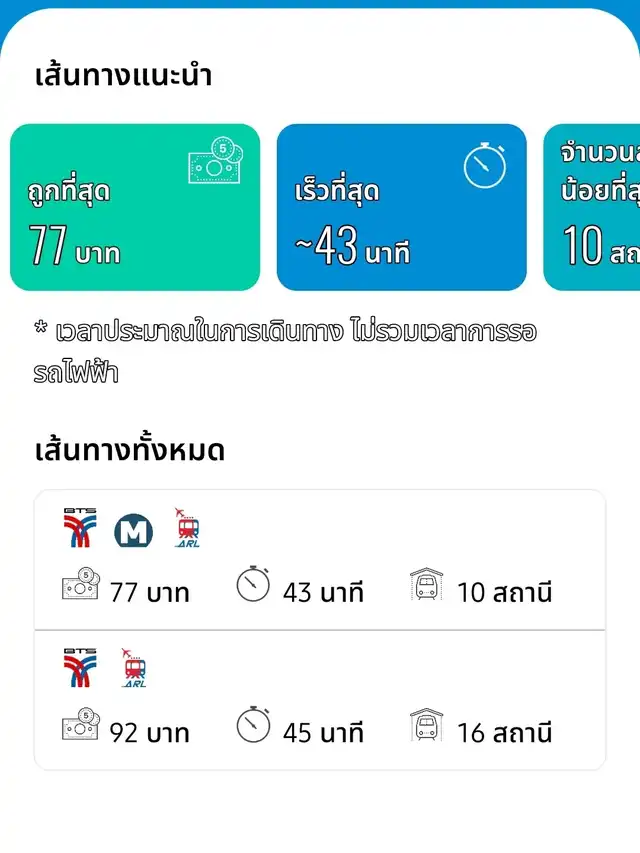Screen dimensions: 640x853
Task: Choose the fastest route card (~43 นาที)
Action: (x=401, y=207)
